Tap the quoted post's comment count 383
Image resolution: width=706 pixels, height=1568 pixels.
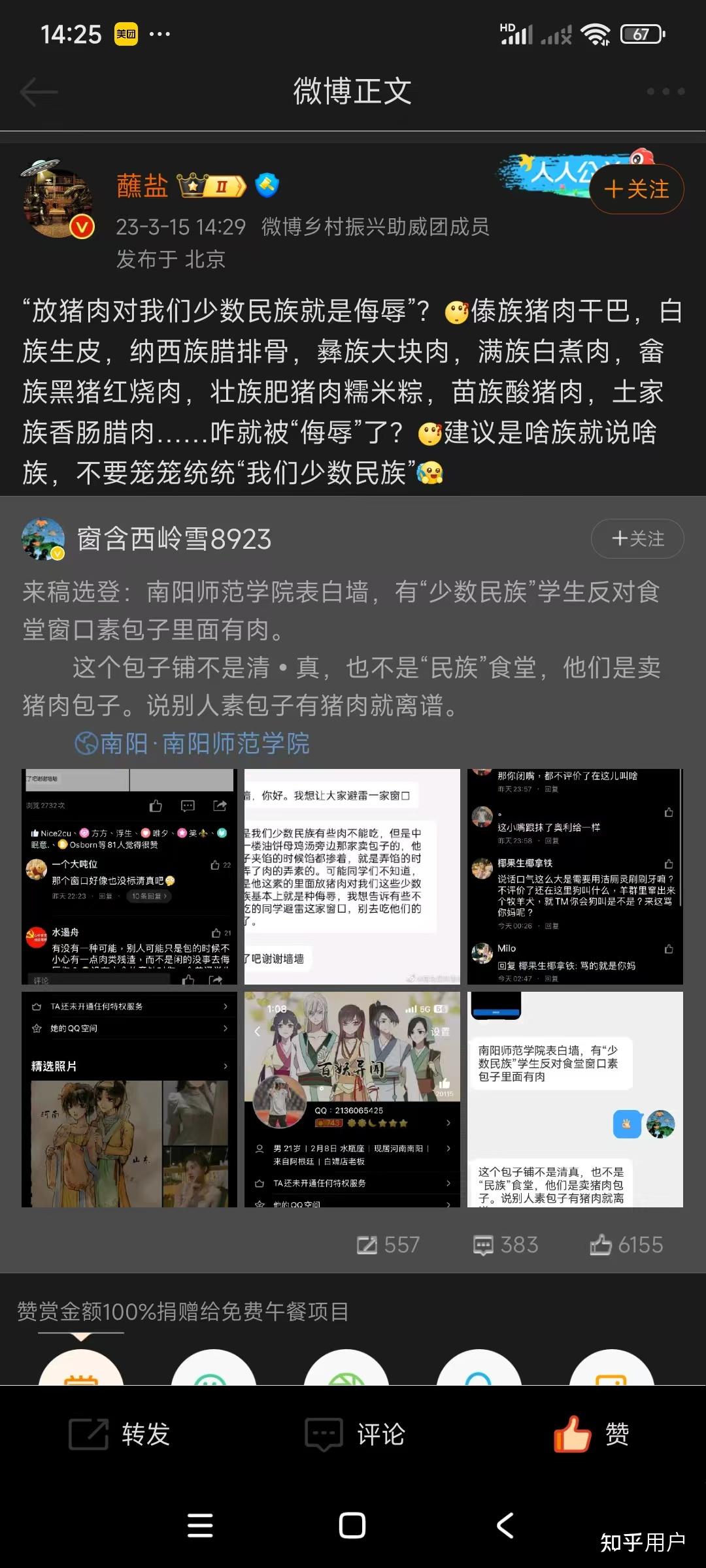click(505, 1245)
